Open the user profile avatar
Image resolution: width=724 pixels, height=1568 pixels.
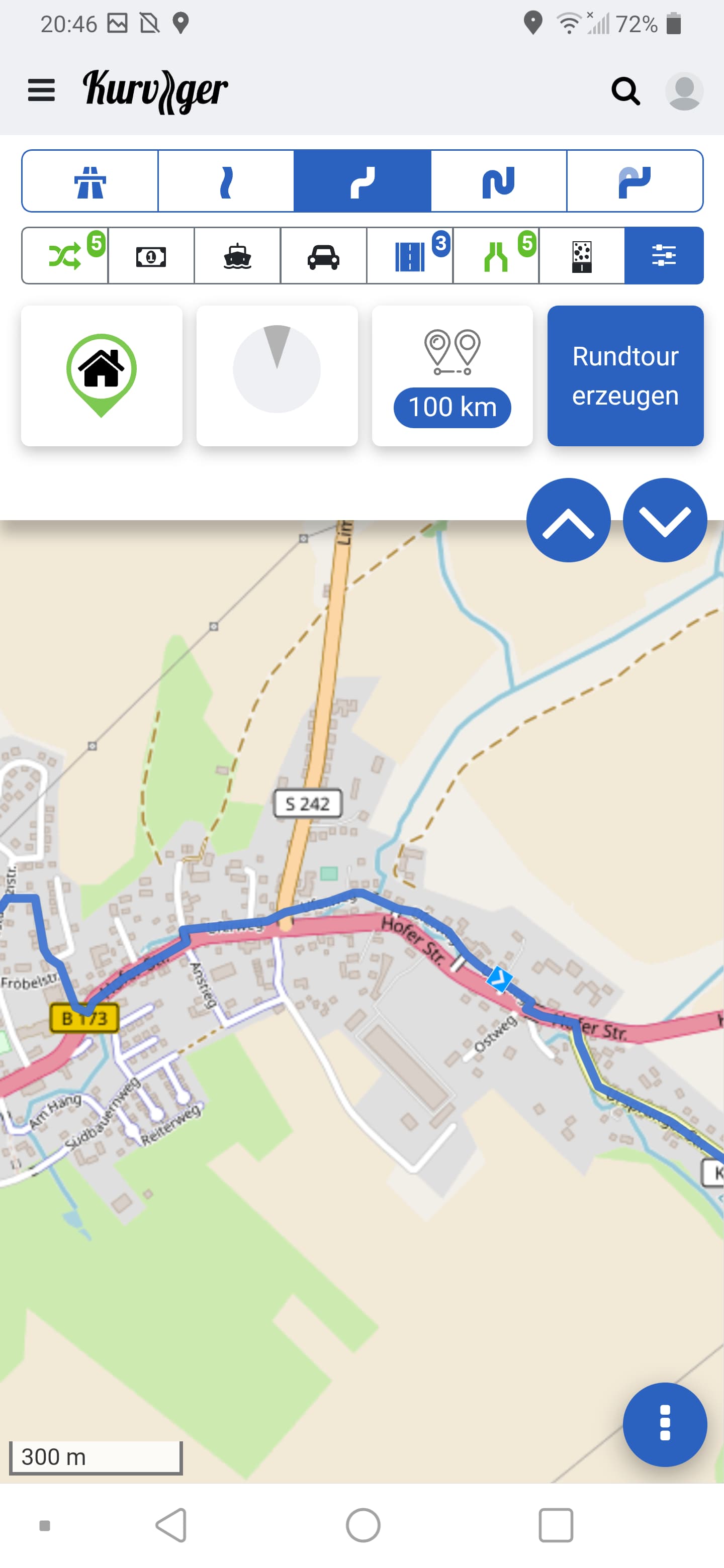pyautogui.click(x=684, y=91)
